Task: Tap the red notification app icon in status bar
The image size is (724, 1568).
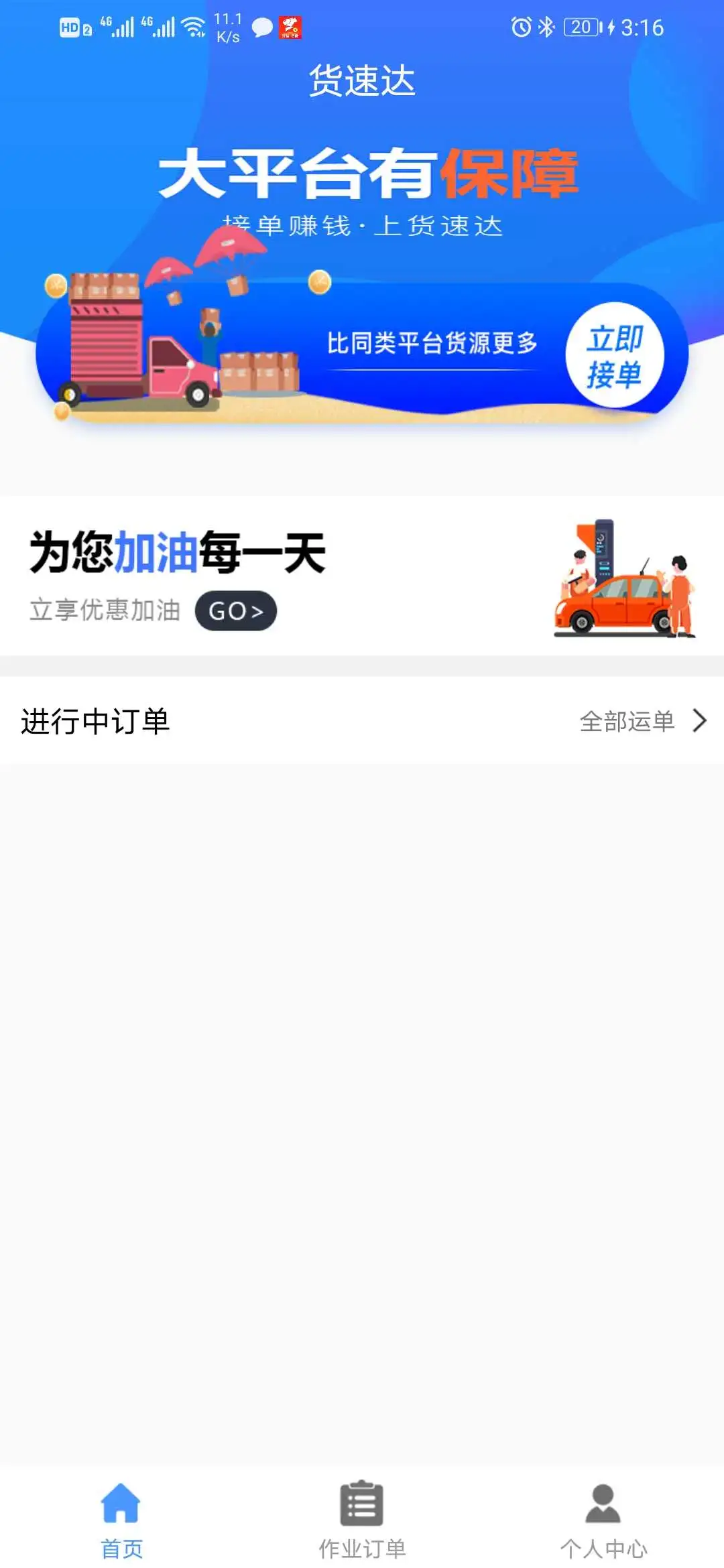Action: tap(293, 28)
